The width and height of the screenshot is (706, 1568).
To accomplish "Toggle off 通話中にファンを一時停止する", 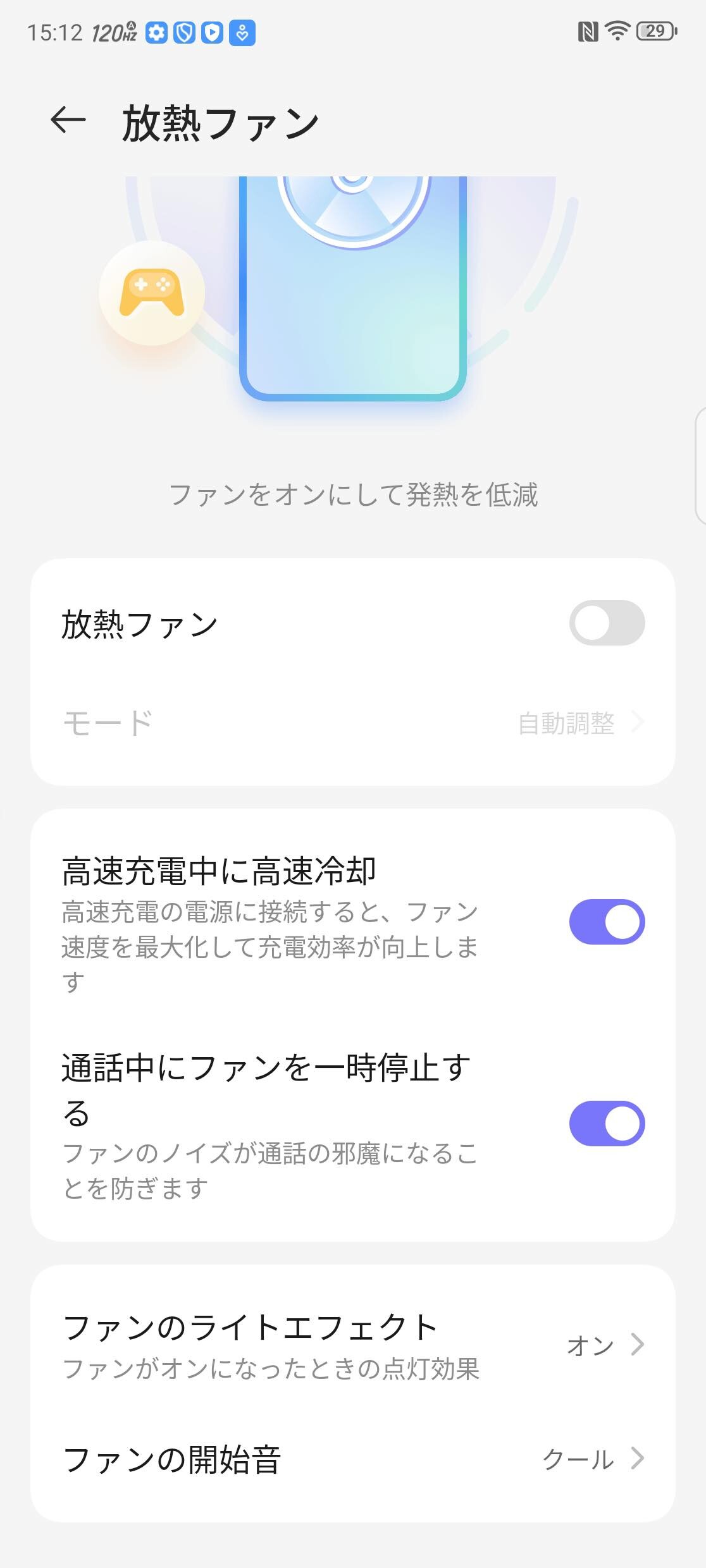I will click(x=606, y=1124).
